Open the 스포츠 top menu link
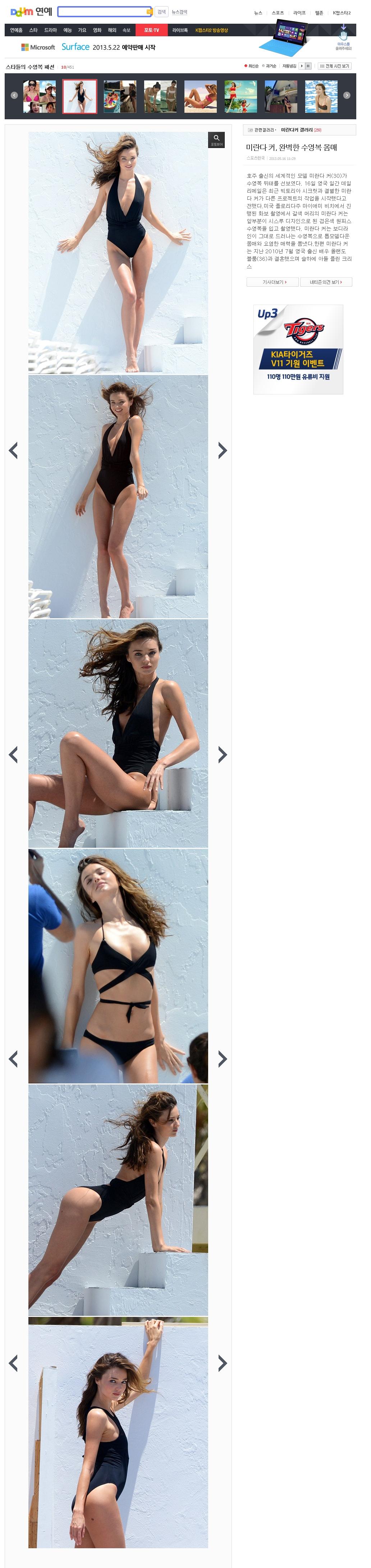Viewport: 371px width, 1568px height. pyautogui.click(x=278, y=13)
